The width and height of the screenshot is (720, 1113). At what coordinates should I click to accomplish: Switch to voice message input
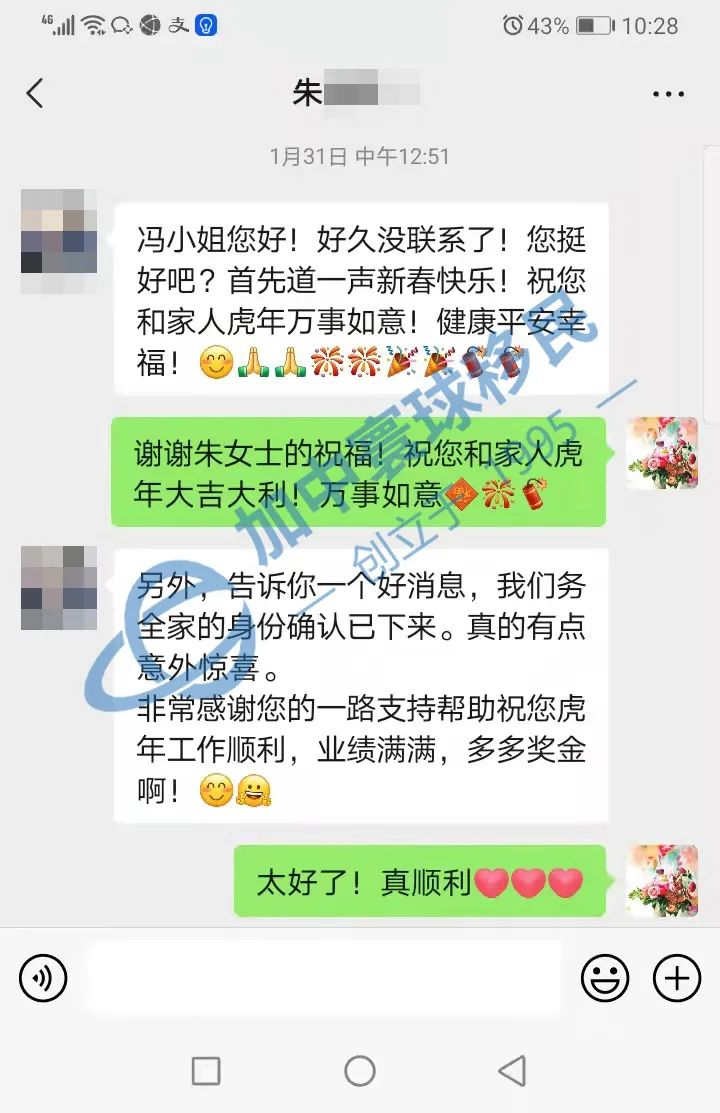click(43, 977)
